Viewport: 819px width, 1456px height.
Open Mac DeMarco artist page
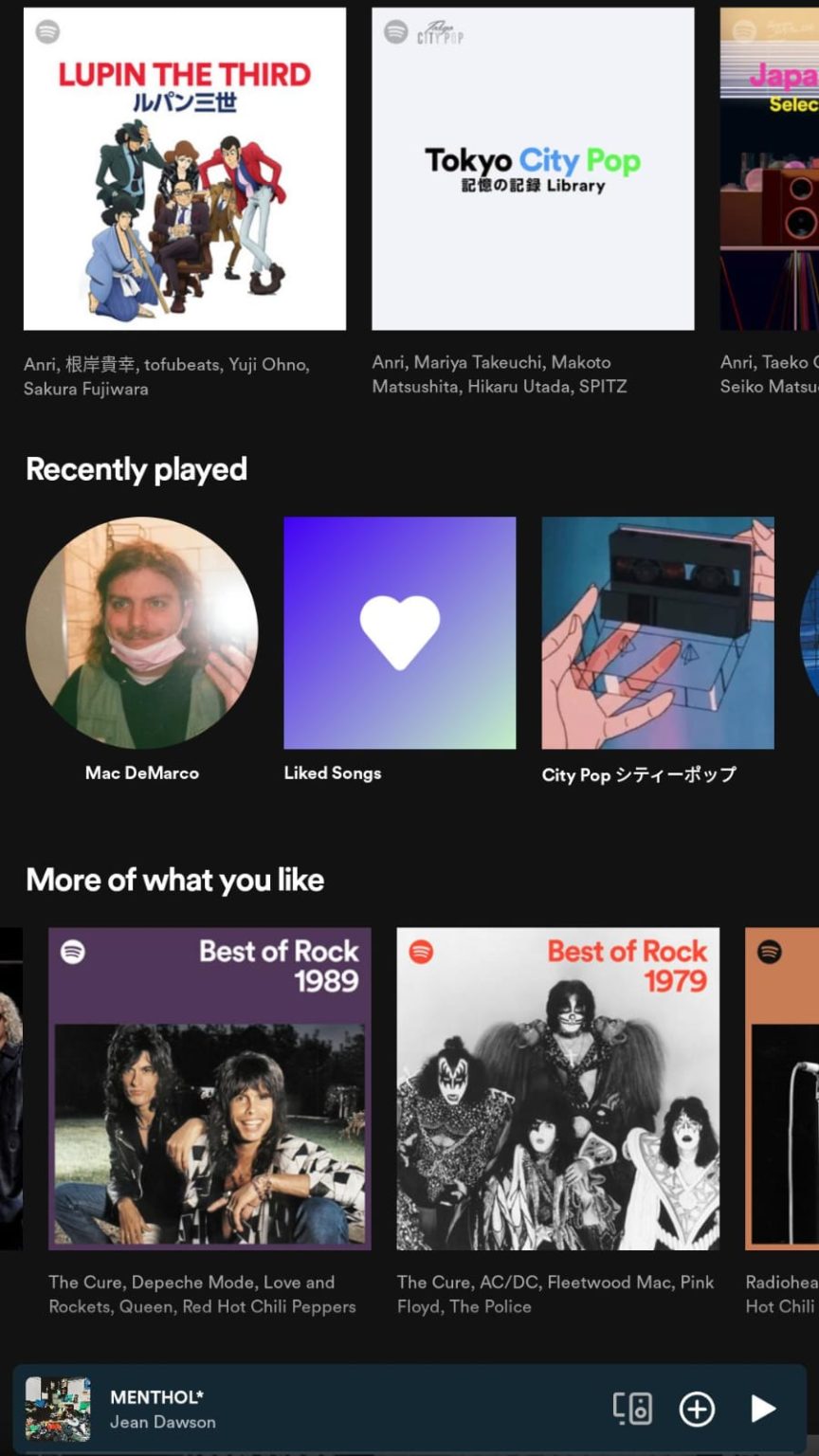tap(142, 632)
